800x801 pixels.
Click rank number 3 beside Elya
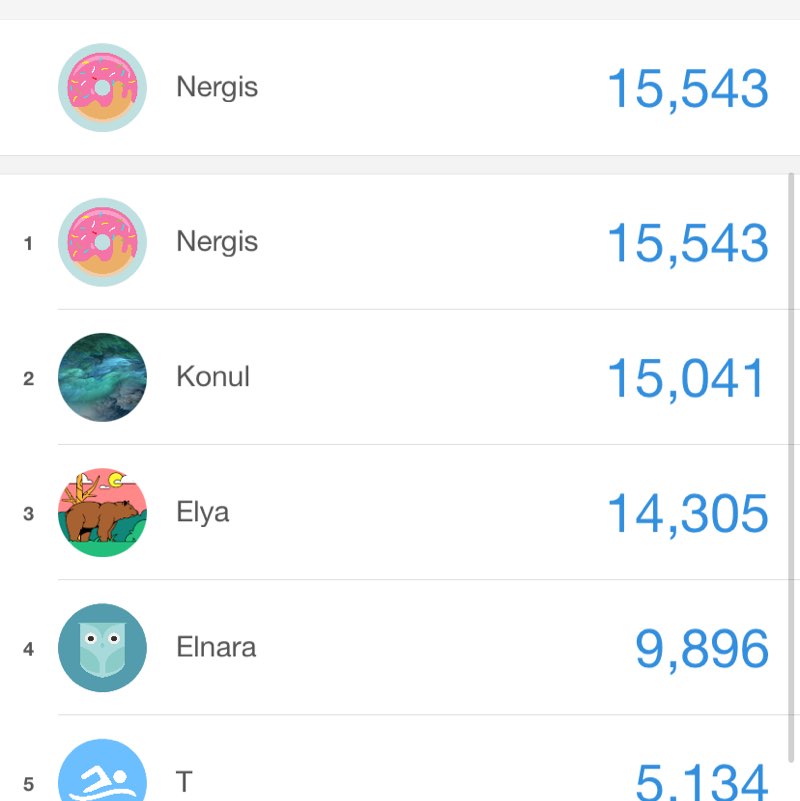click(28, 513)
